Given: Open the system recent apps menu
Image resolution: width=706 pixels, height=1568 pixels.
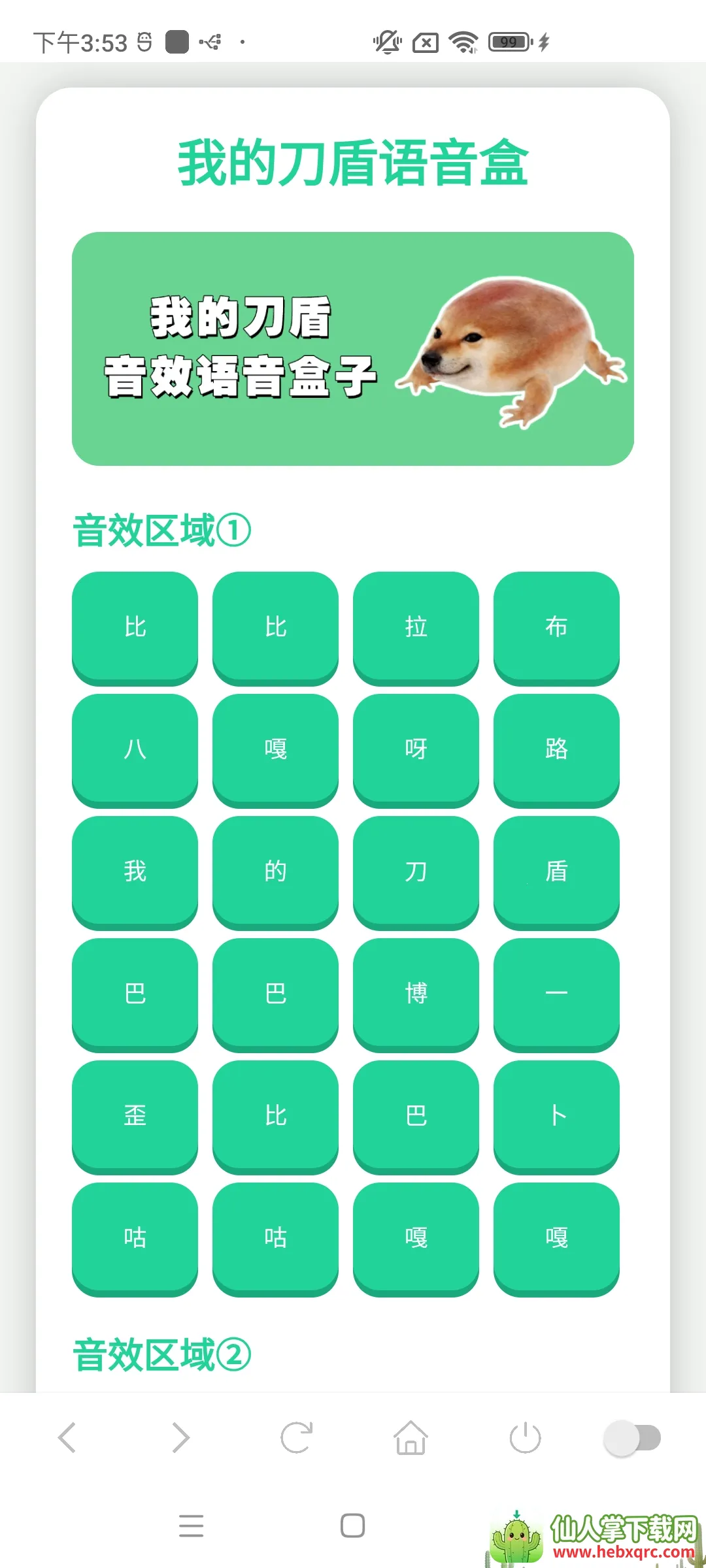Looking at the screenshot, I should 191,1526.
